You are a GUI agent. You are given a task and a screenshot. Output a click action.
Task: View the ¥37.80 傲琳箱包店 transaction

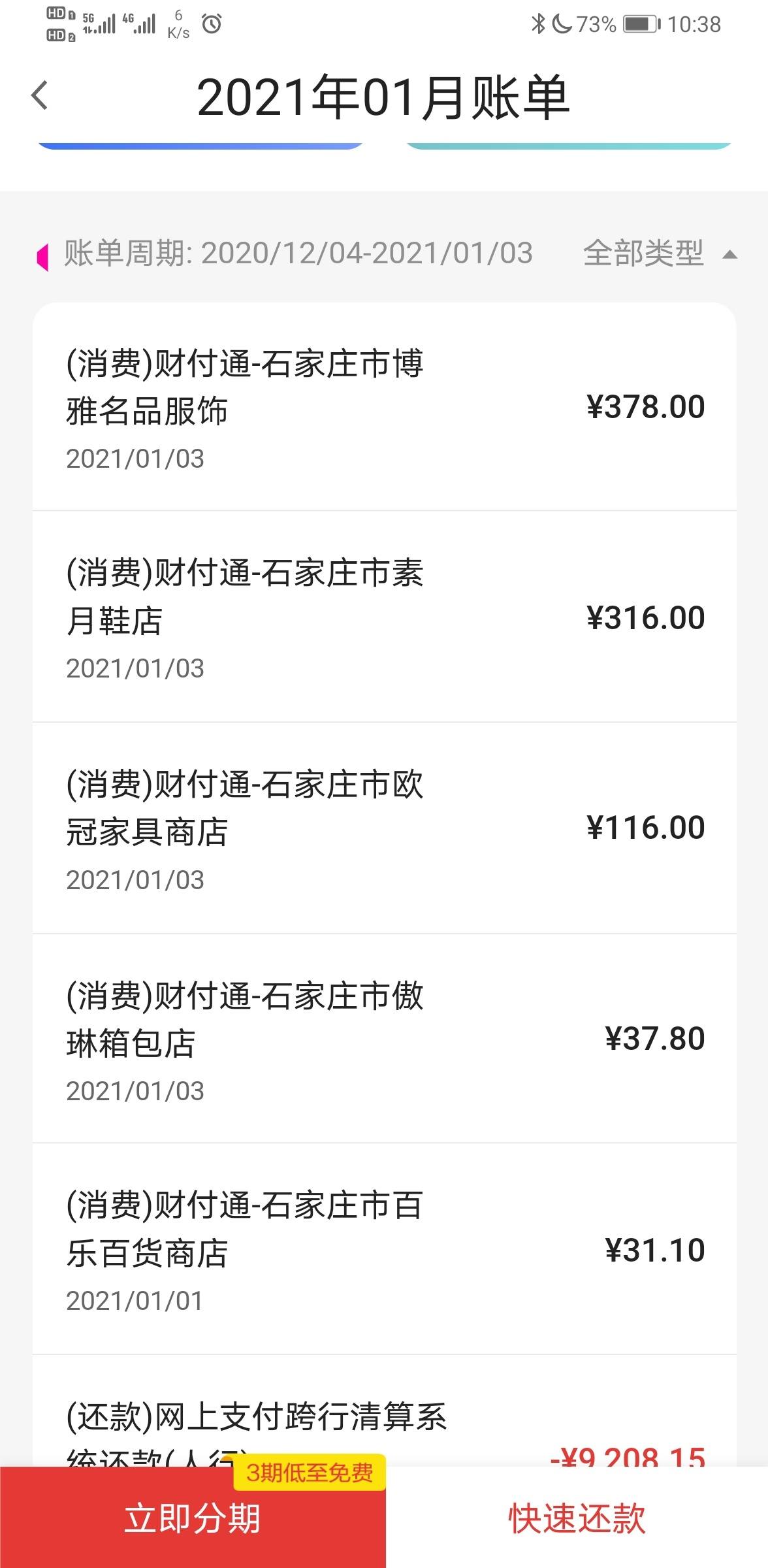[x=385, y=1038]
